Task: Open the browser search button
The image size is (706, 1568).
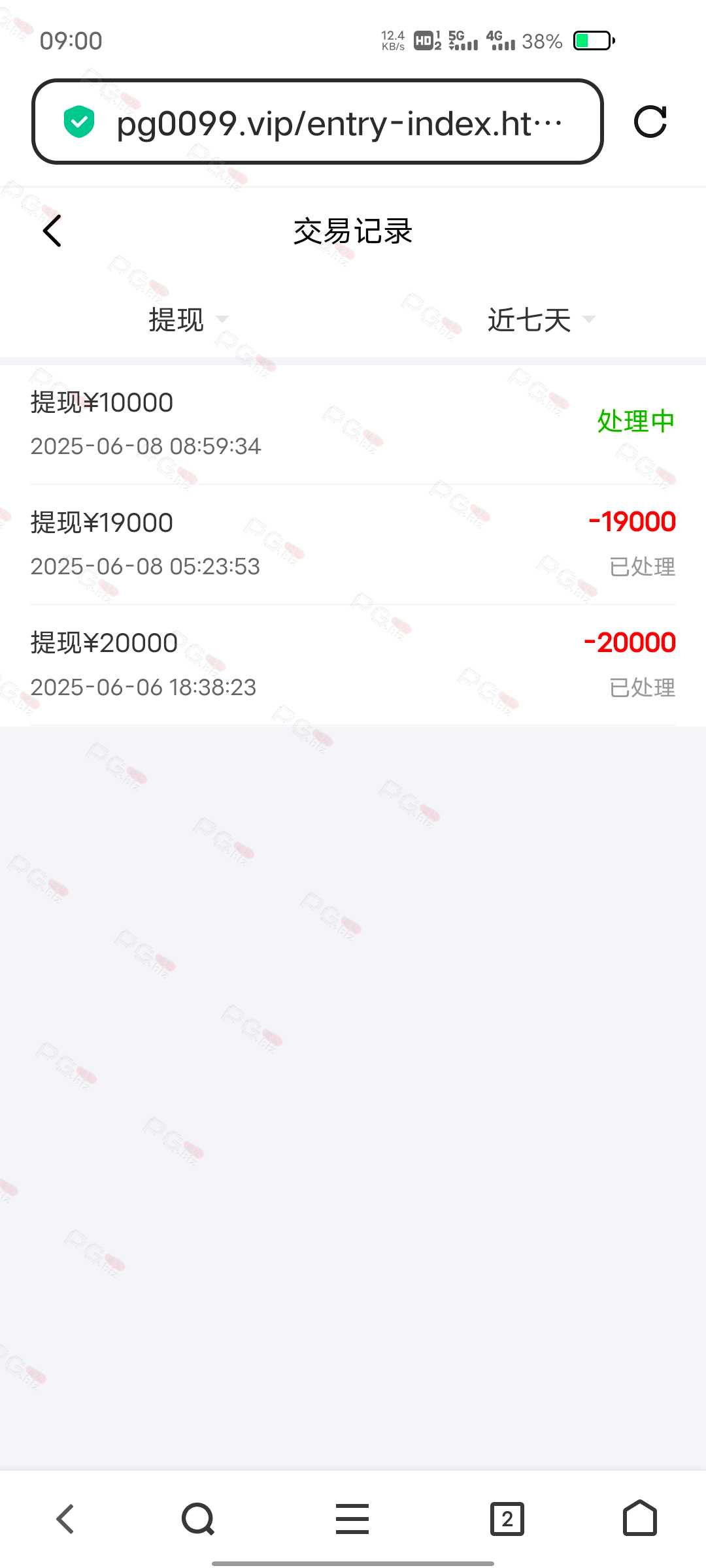Action: (x=198, y=1518)
